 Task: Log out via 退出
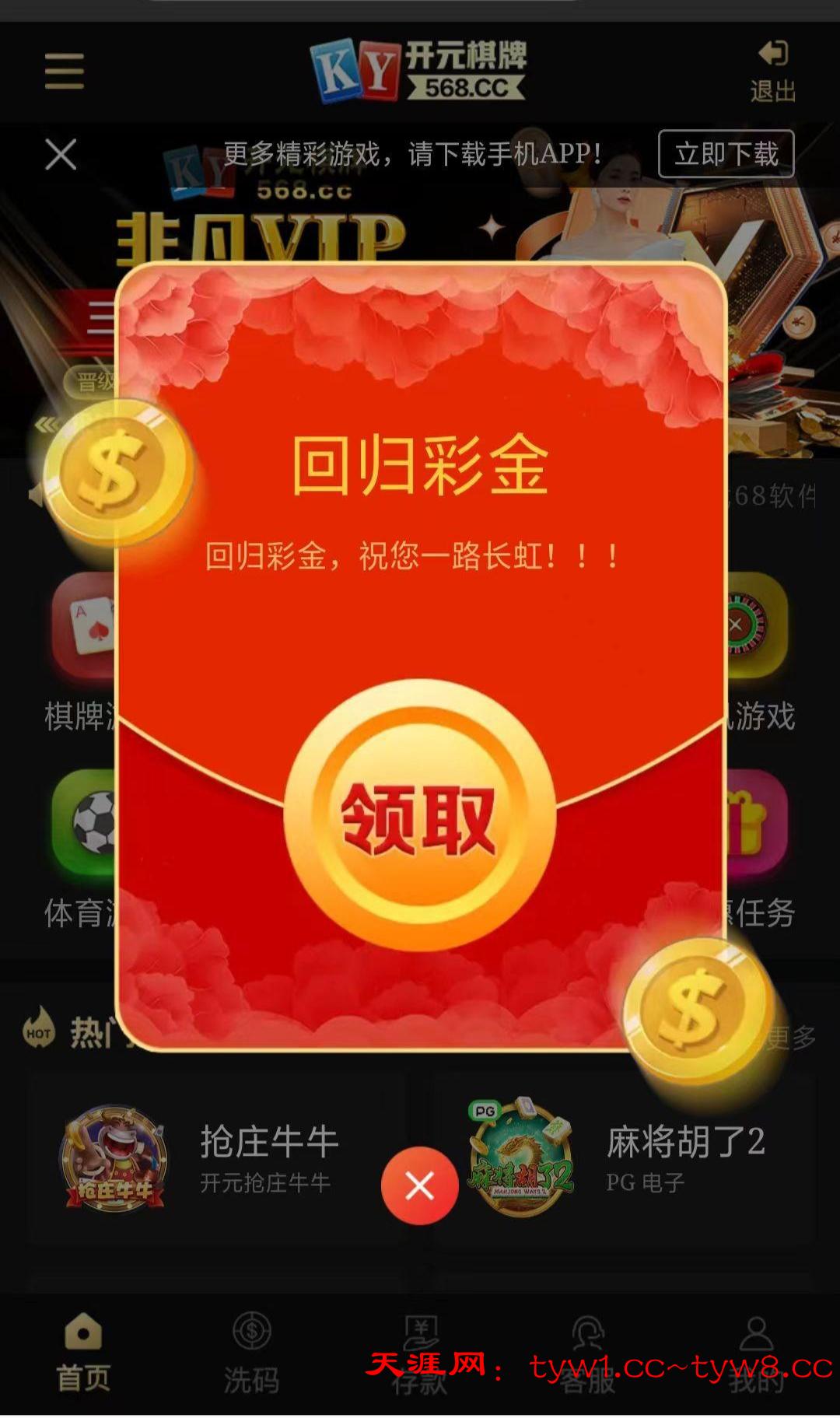[x=773, y=72]
